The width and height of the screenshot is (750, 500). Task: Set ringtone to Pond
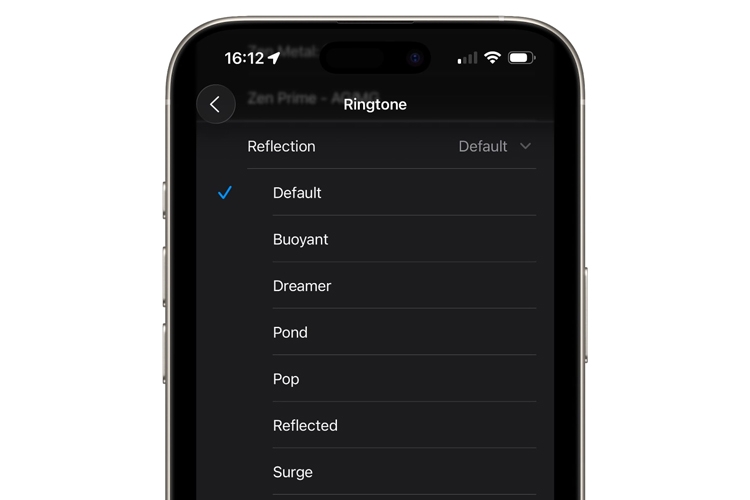coord(290,332)
